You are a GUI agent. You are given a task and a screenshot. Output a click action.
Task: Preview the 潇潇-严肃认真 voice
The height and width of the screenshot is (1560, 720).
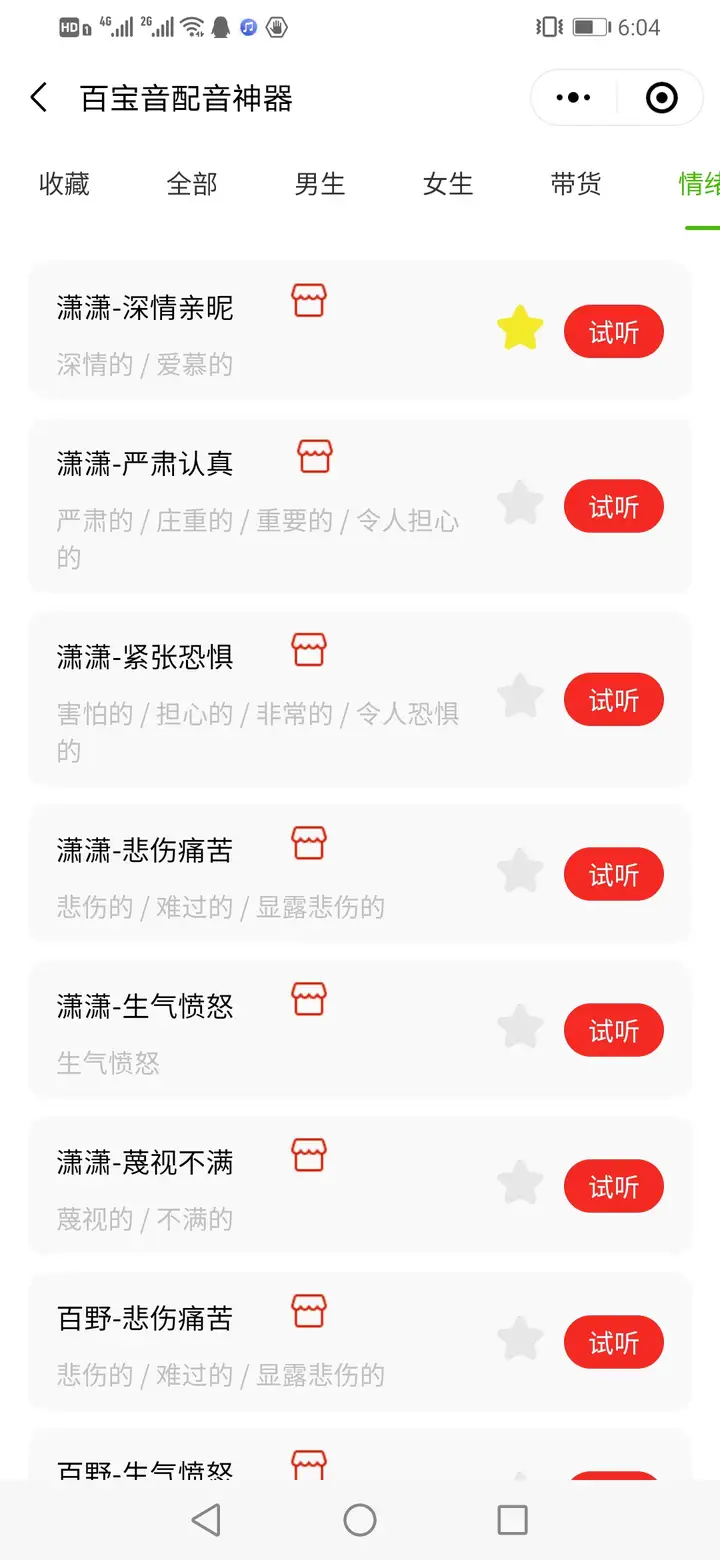pos(613,506)
